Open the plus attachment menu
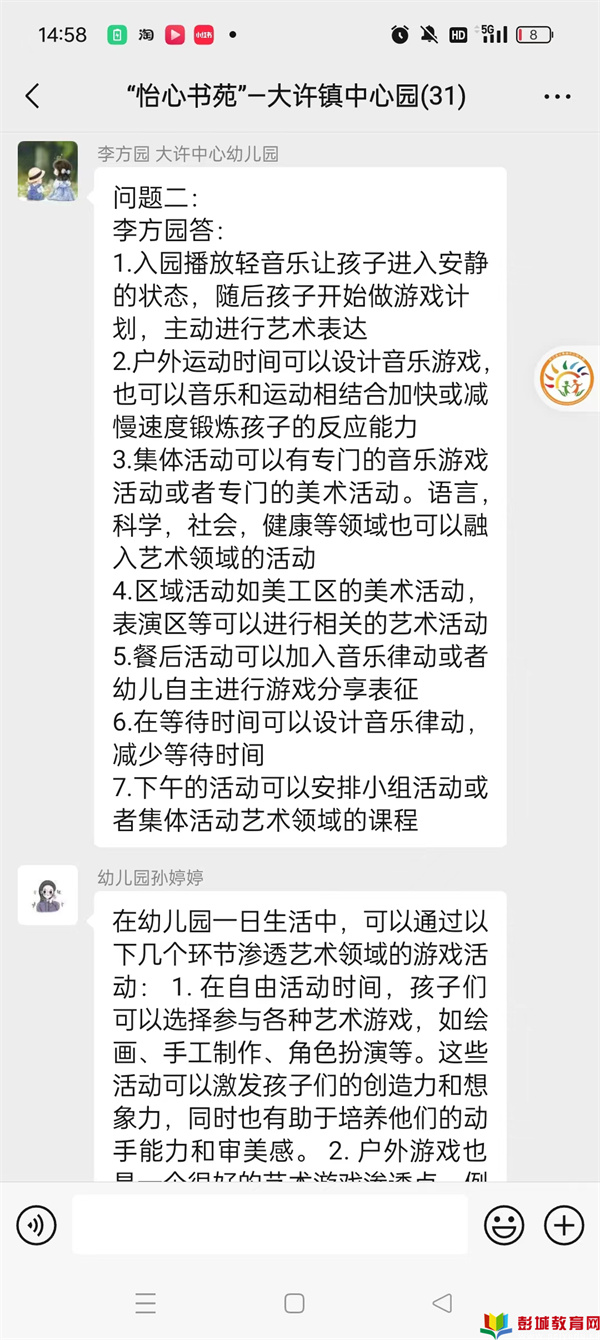 [x=564, y=1224]
